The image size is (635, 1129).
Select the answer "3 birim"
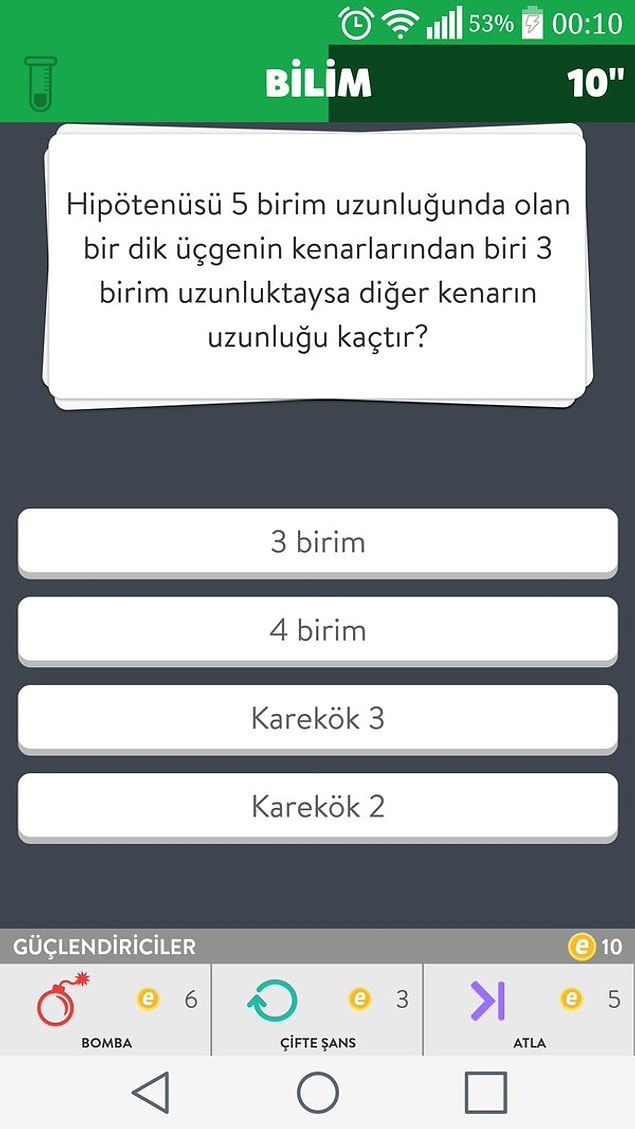pyautogui.click(x=317, y=542)
